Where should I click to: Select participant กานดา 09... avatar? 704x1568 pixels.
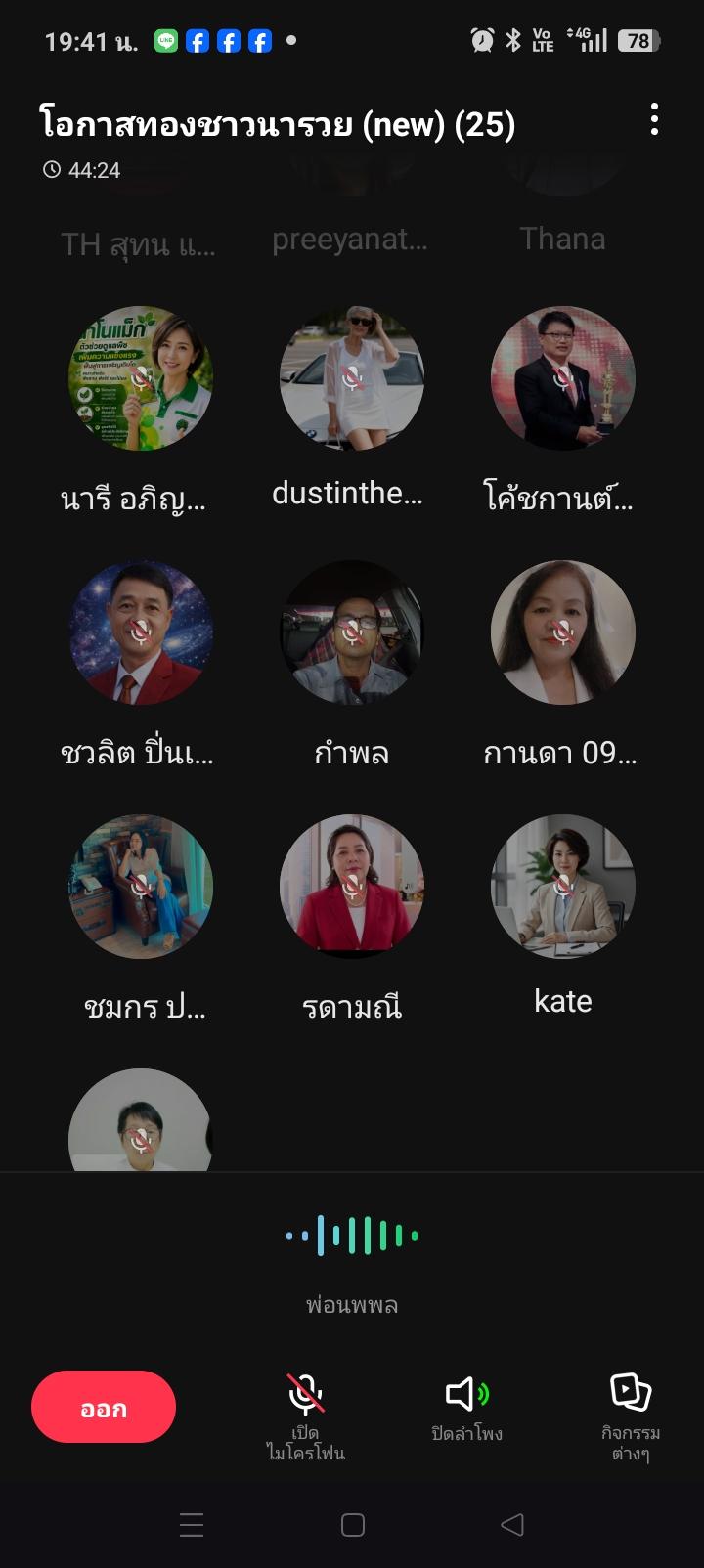coord(563,632)
